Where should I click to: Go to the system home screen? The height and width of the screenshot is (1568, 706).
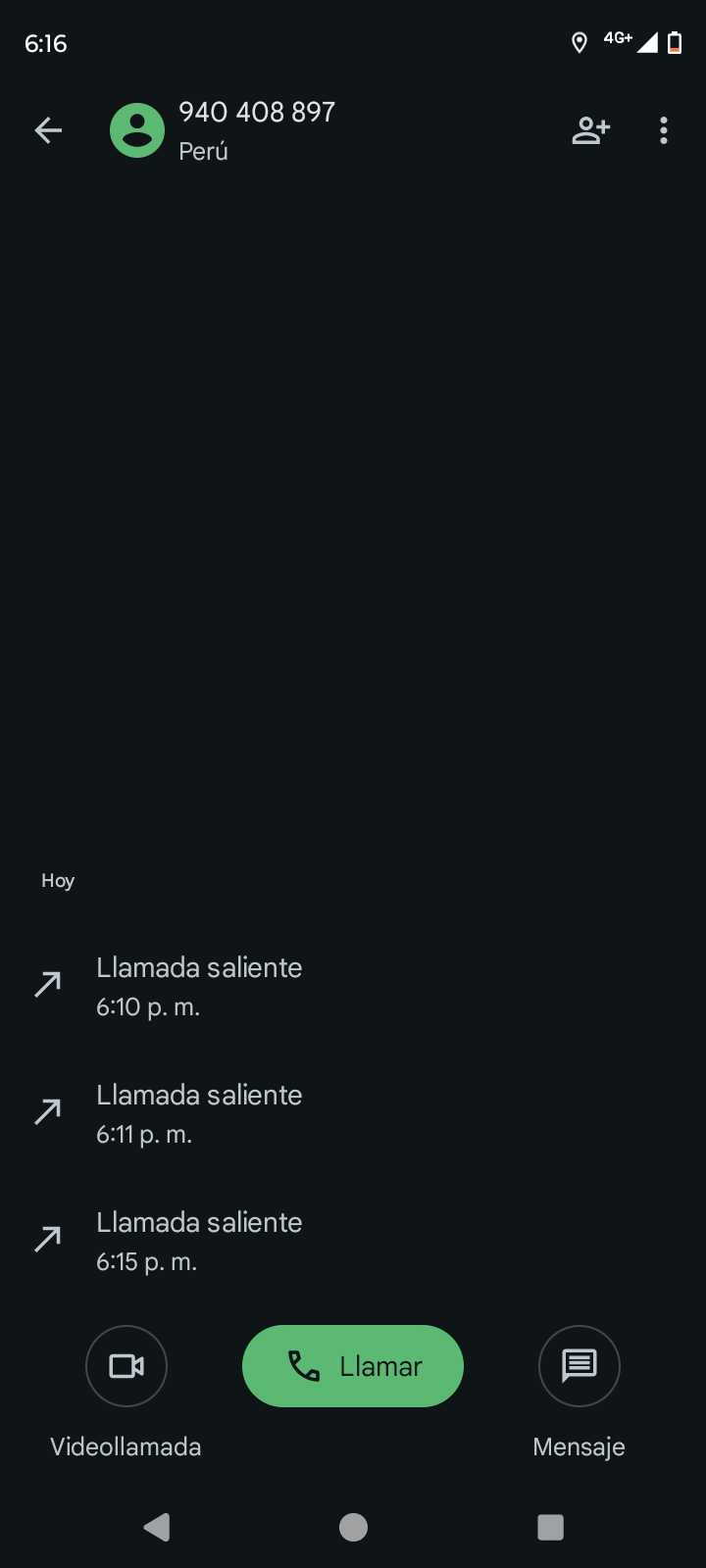tap(353, 1527)
